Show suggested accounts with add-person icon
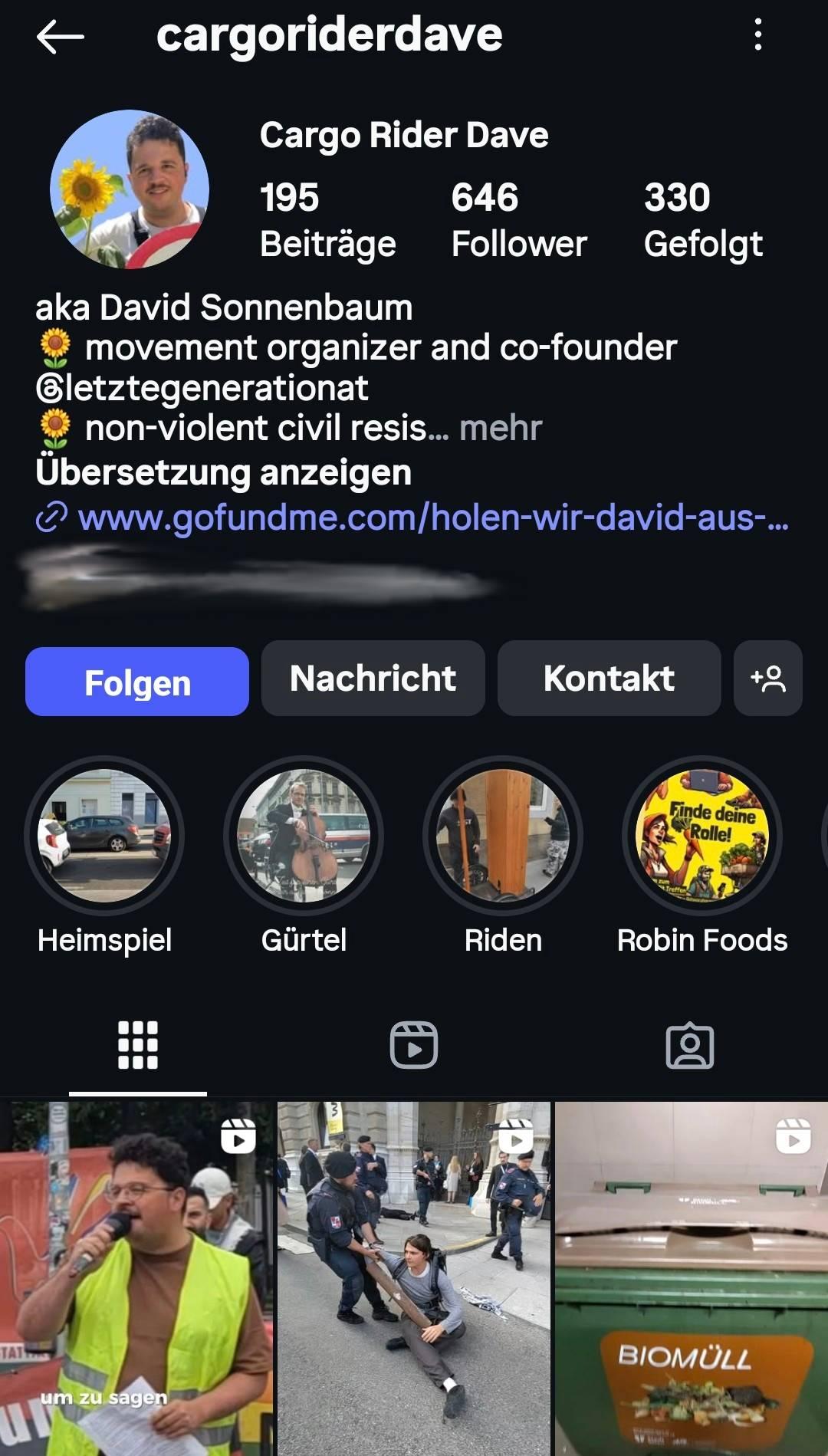Viewport: 828px width, 1456px height. click(767, 679)
